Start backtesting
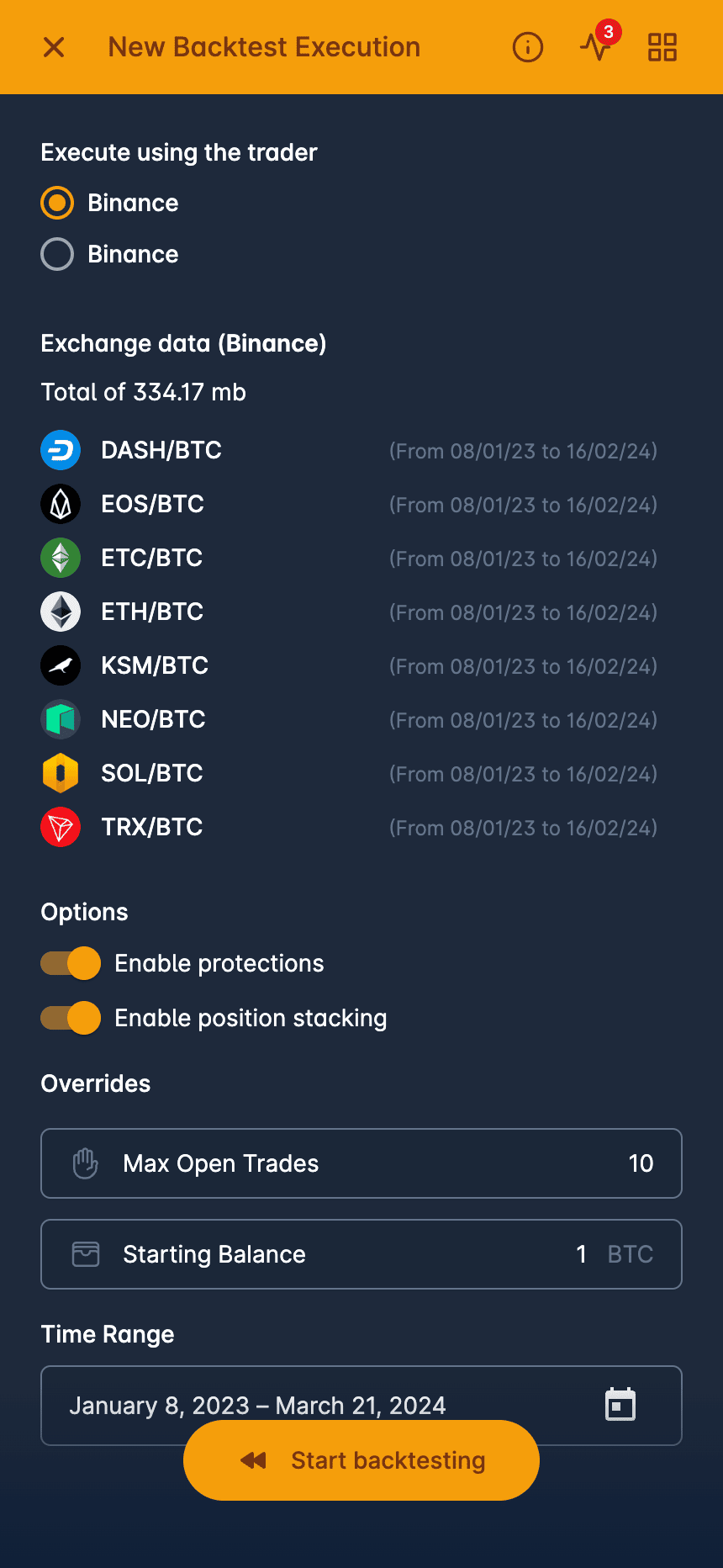 pos(361,1460)
